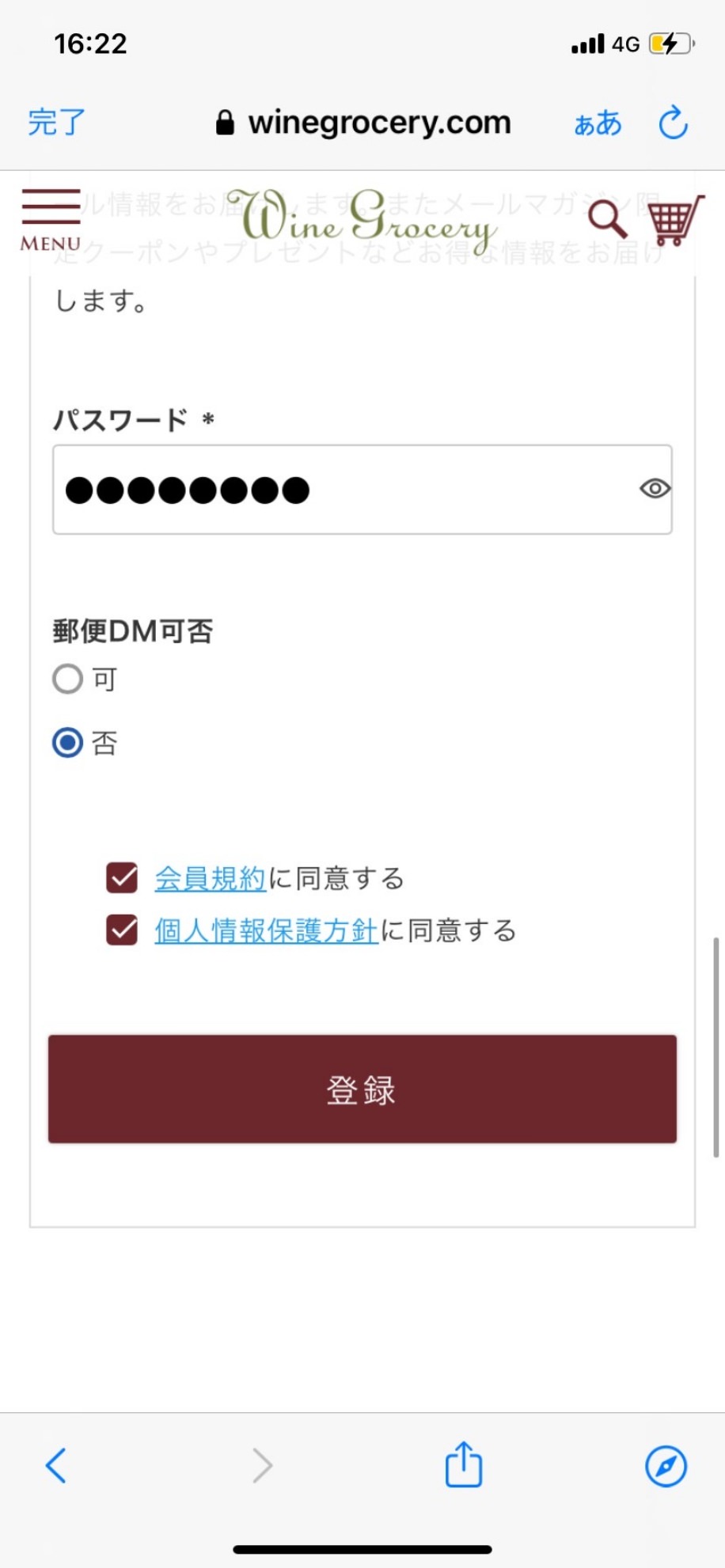The image size is (725, 1568).
Task: Reload the page
Action: [674, 123]
